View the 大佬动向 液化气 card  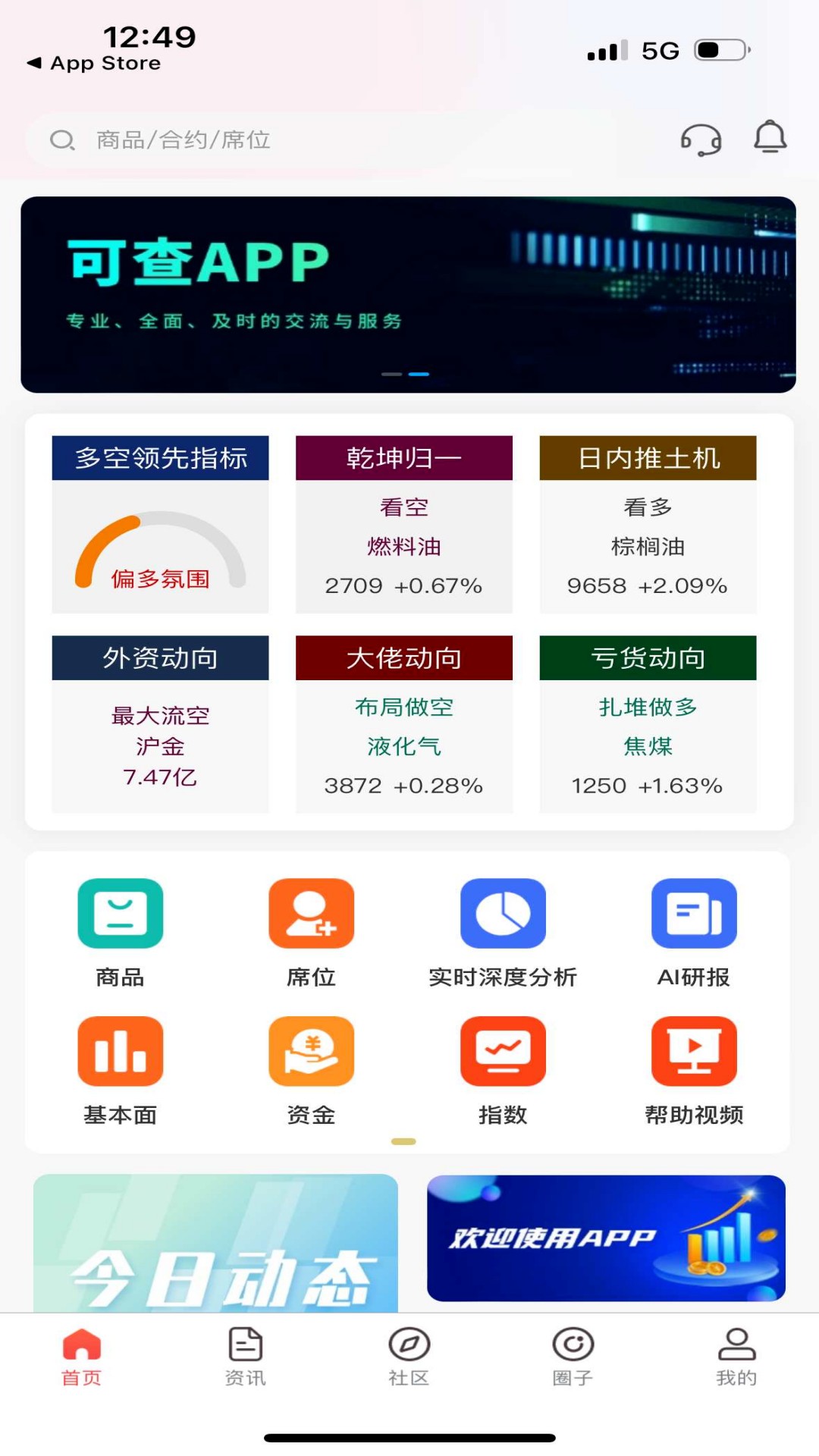click(403, 724)
